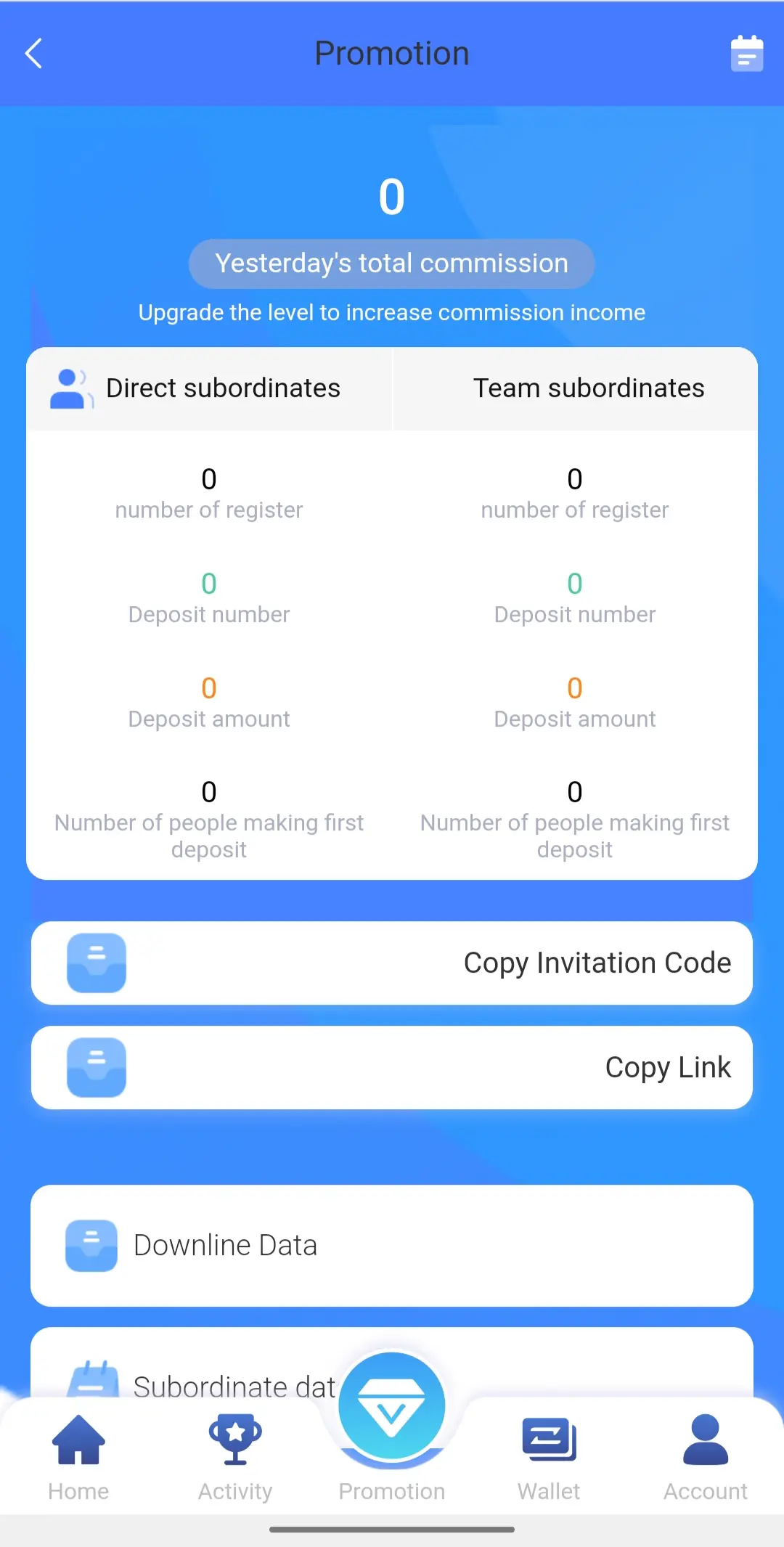Copy the invitation code
The width and height of the screenshot is (784, 1547).
point(392,963)
